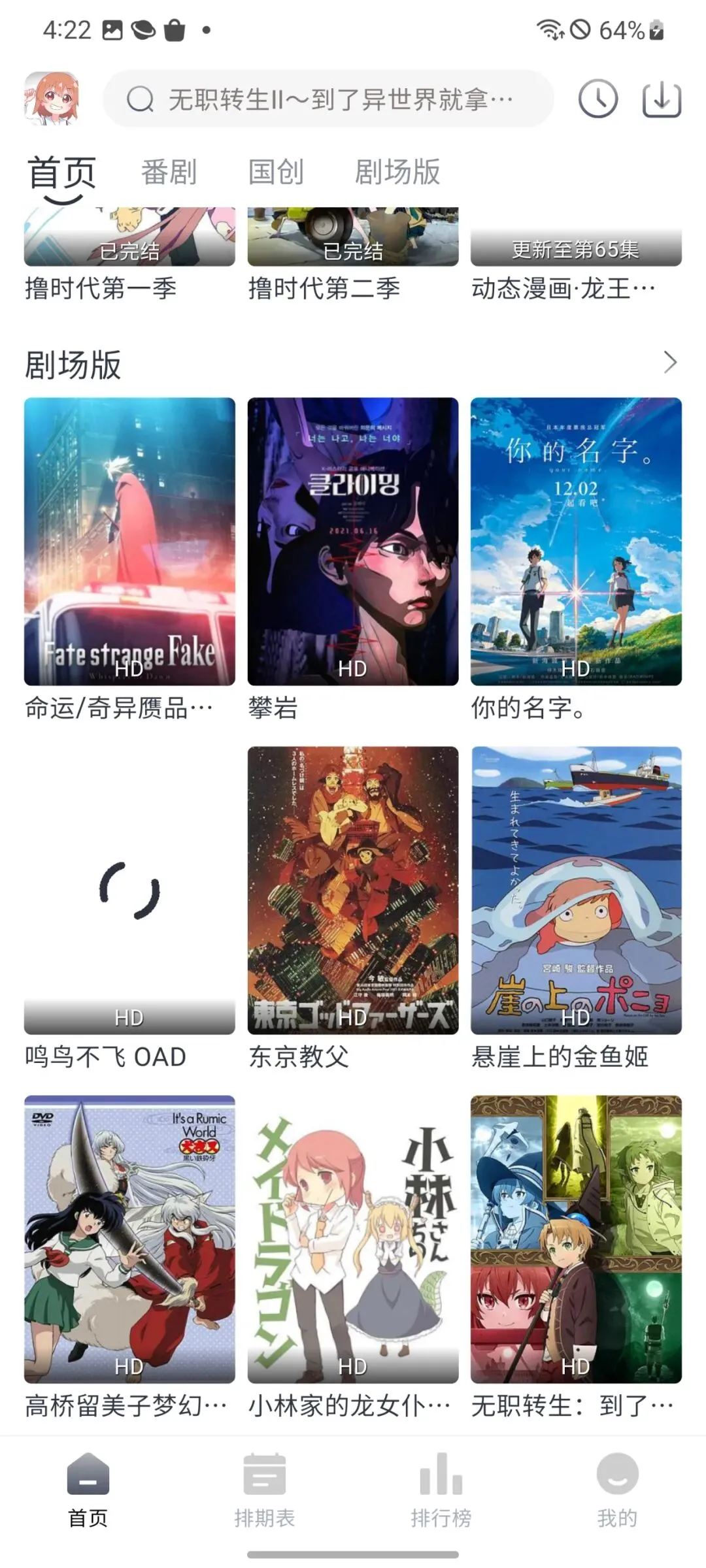Image resolution: width=706 pixels, height=1568 pixels.
Task: Switch to the 我的 tab
Action: coord(617,1491)
